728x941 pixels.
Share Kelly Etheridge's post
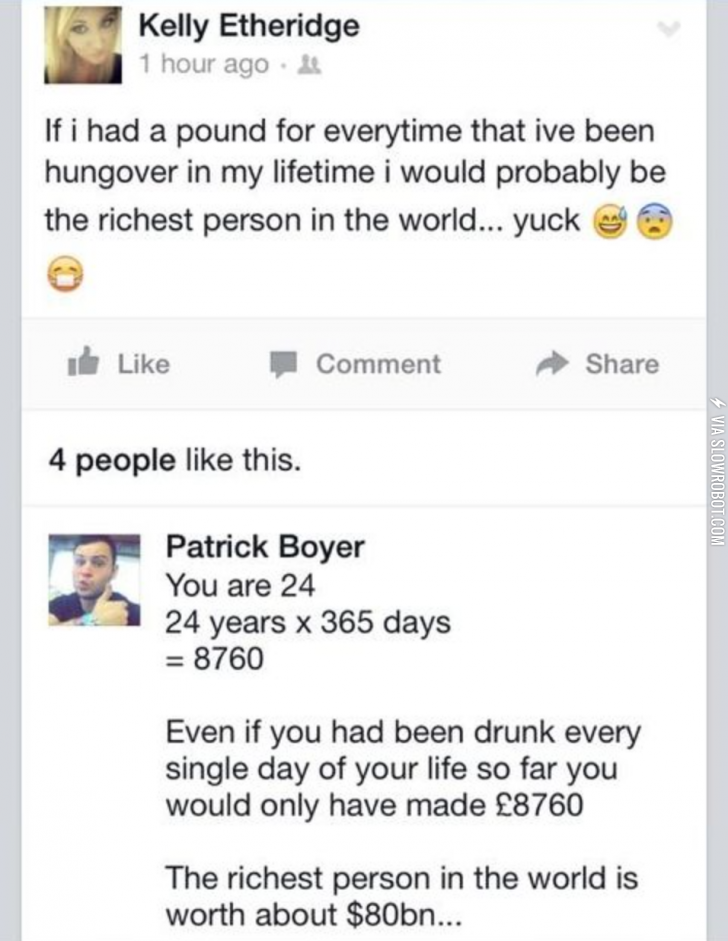point(600,364)
